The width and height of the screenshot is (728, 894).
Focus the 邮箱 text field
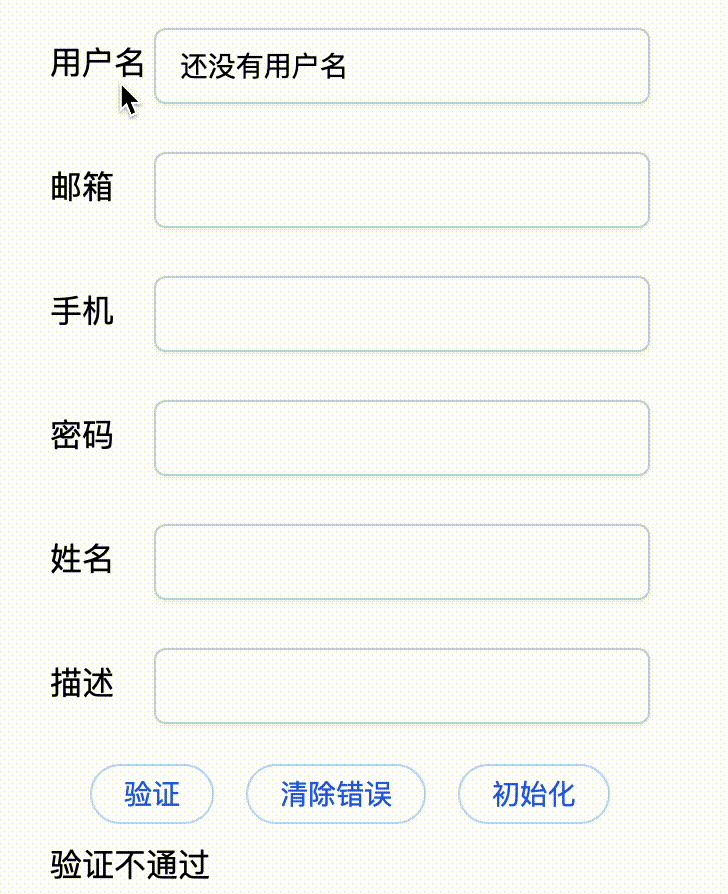coord(402,190)
